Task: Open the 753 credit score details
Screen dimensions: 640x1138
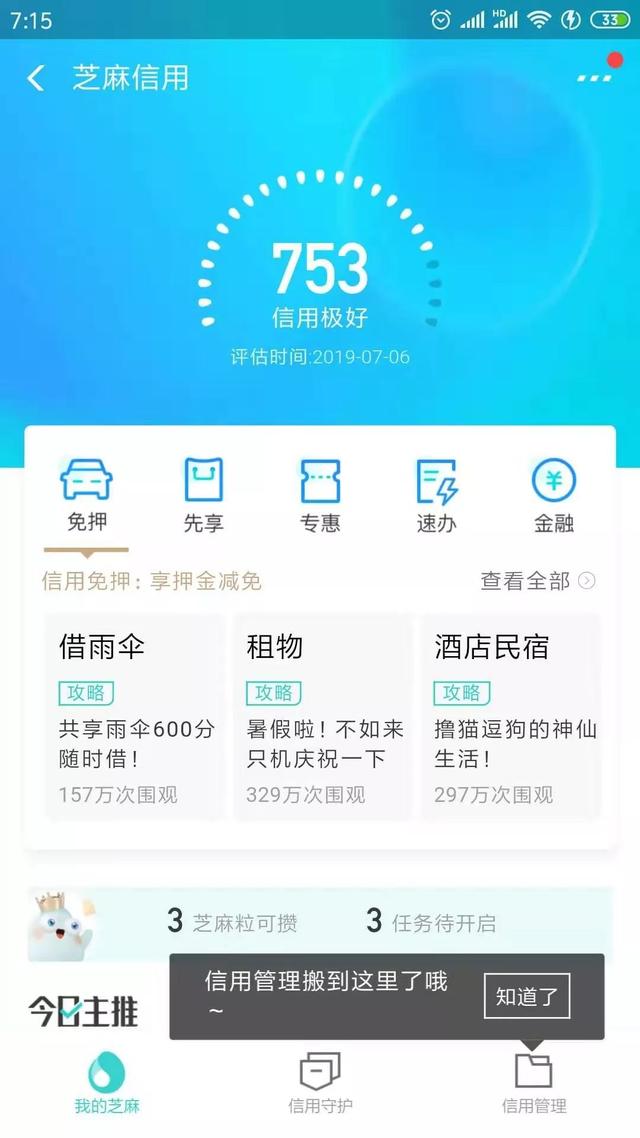Action: pos(320,270)
